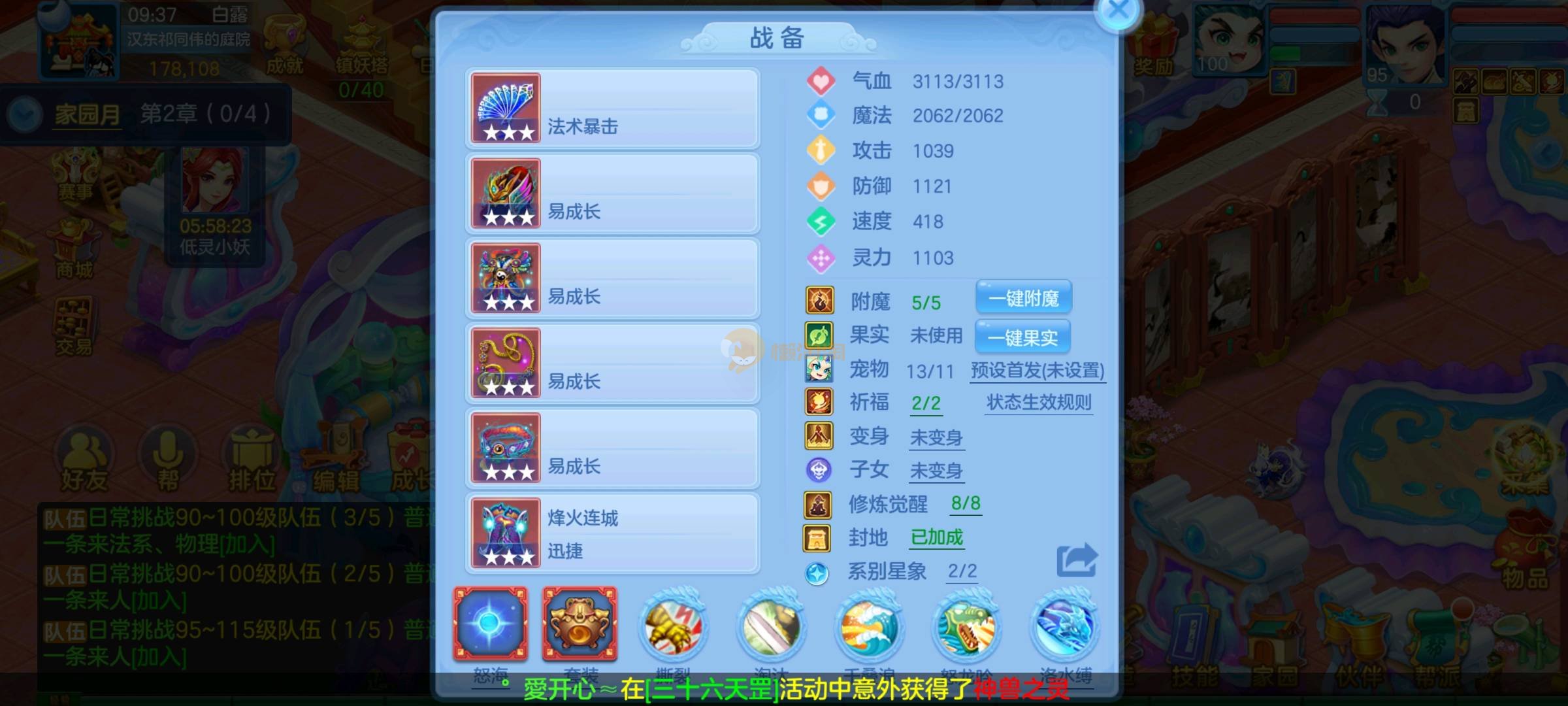Select the 断裂 skill icon
Image resolution: width=1568 pixels, height=706 pixels.
coord(673,626)
